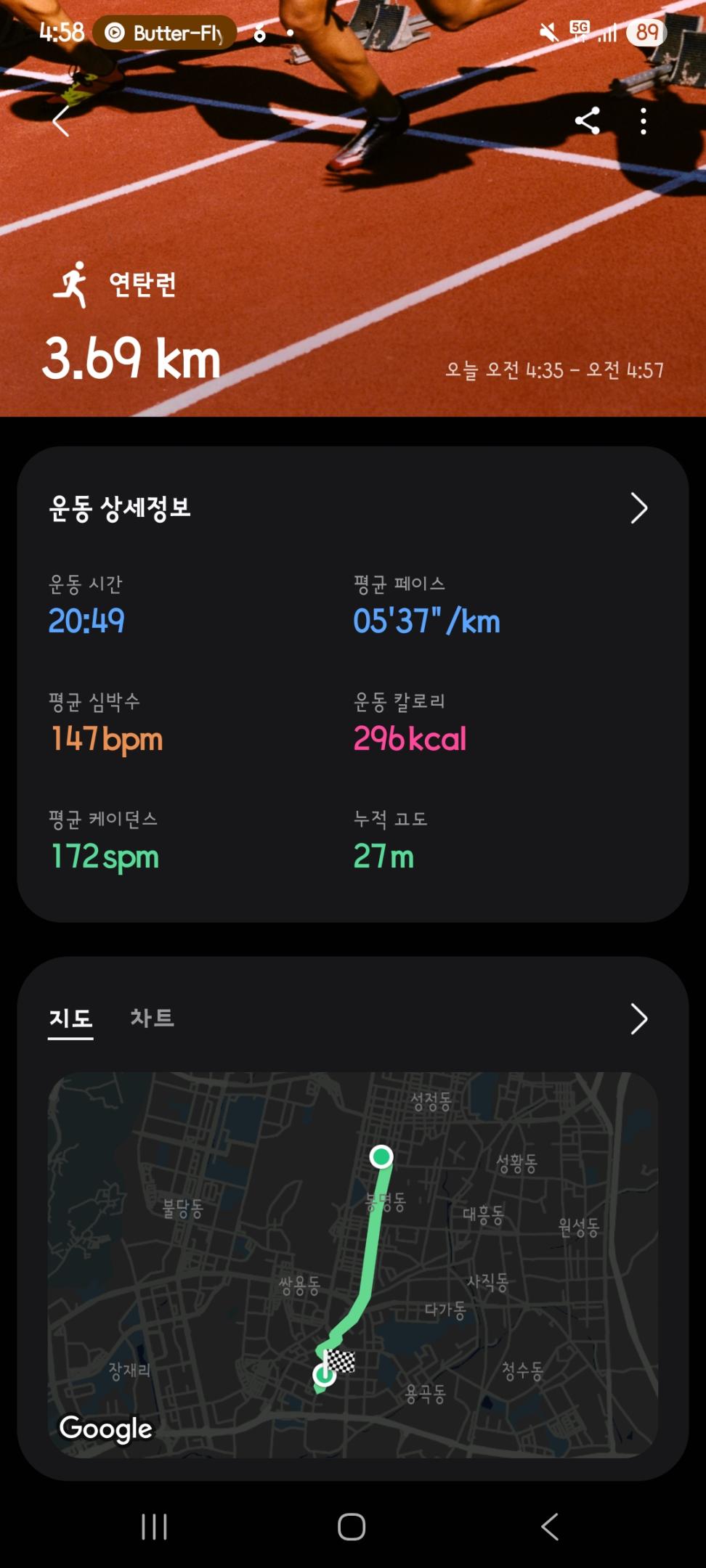Viewport: 706px width, 1568px height.
Task: Expand 운동 상세정보 with its chevron
Action: (638, 508)
